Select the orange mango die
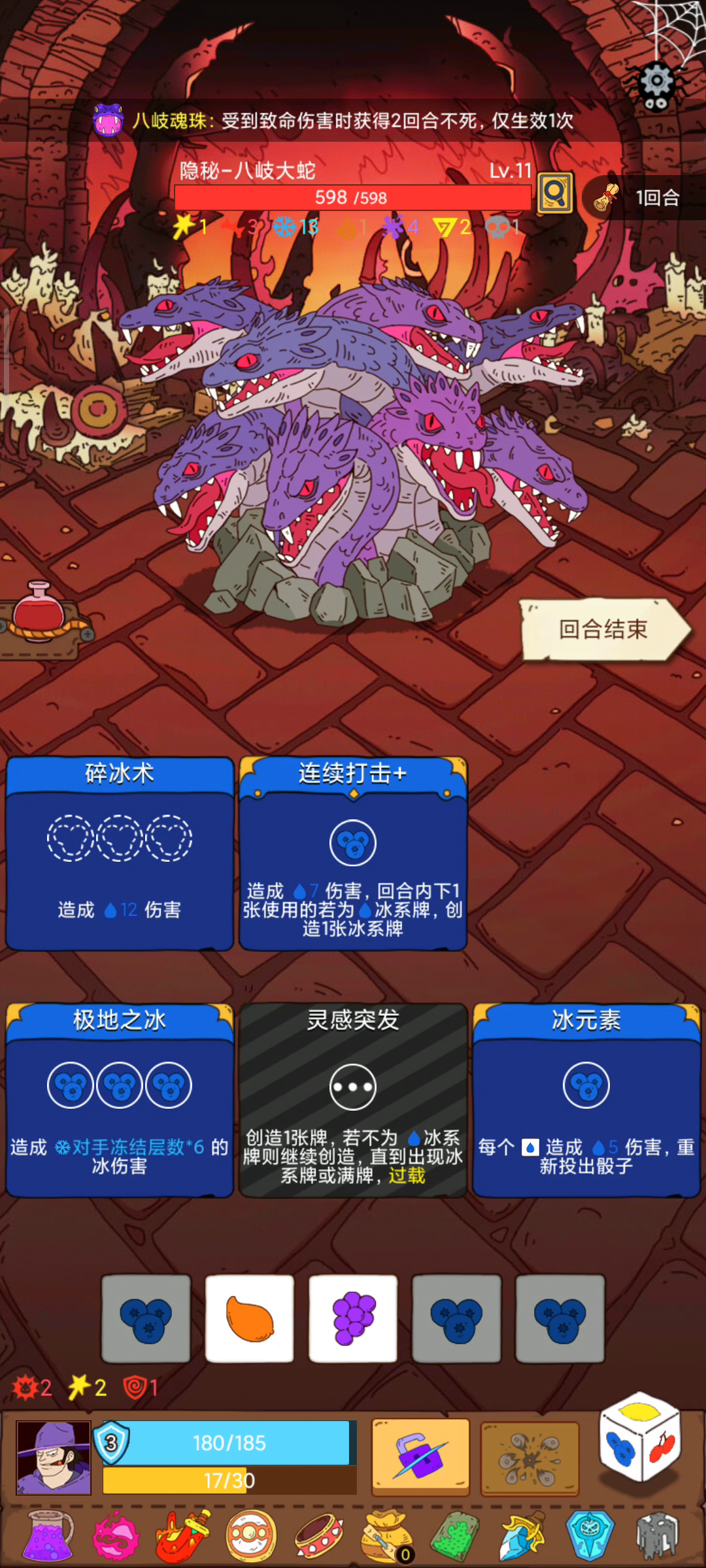Image resolution: width=706 pixels, height=1568 pixels. [x=250, y=1318]
